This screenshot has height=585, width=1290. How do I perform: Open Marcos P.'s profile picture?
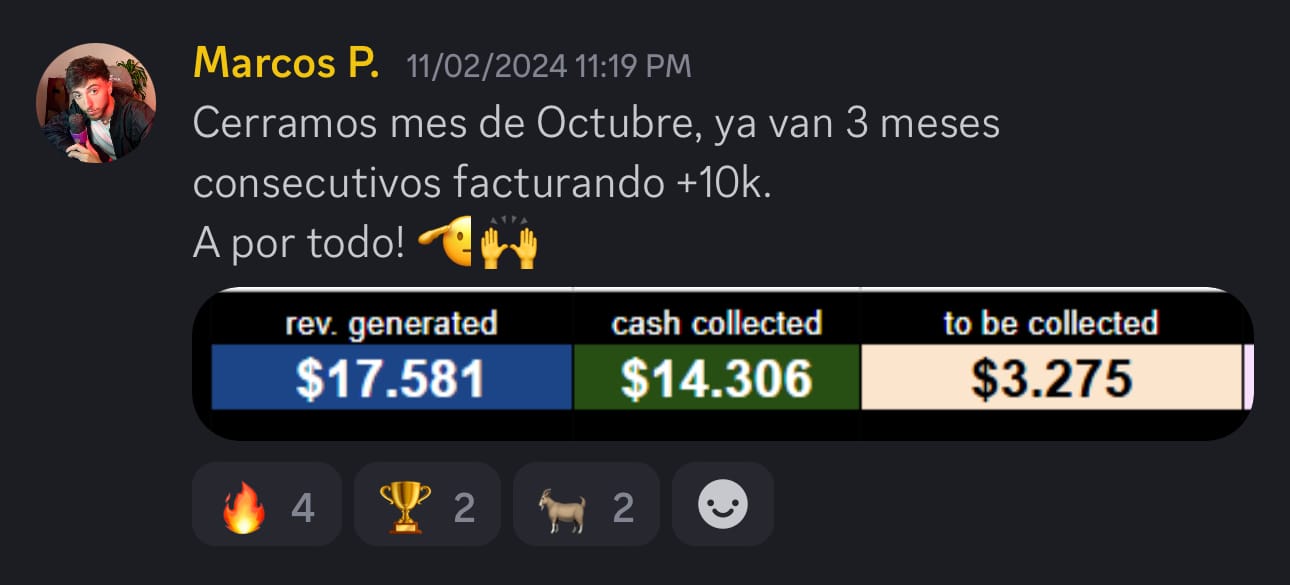pos(96,103)
